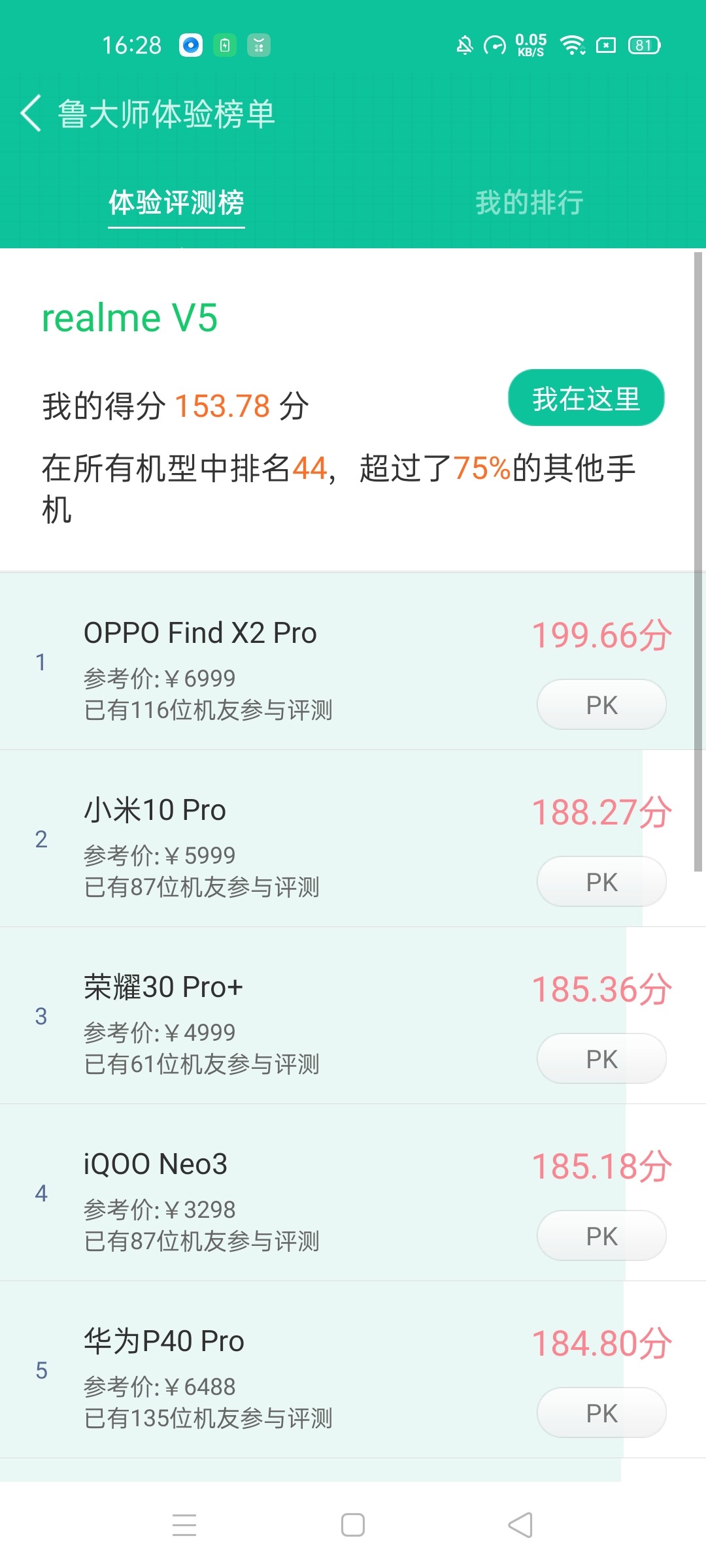
Task: Tap the SIM card error status icon
Action: tap(605, 44)
